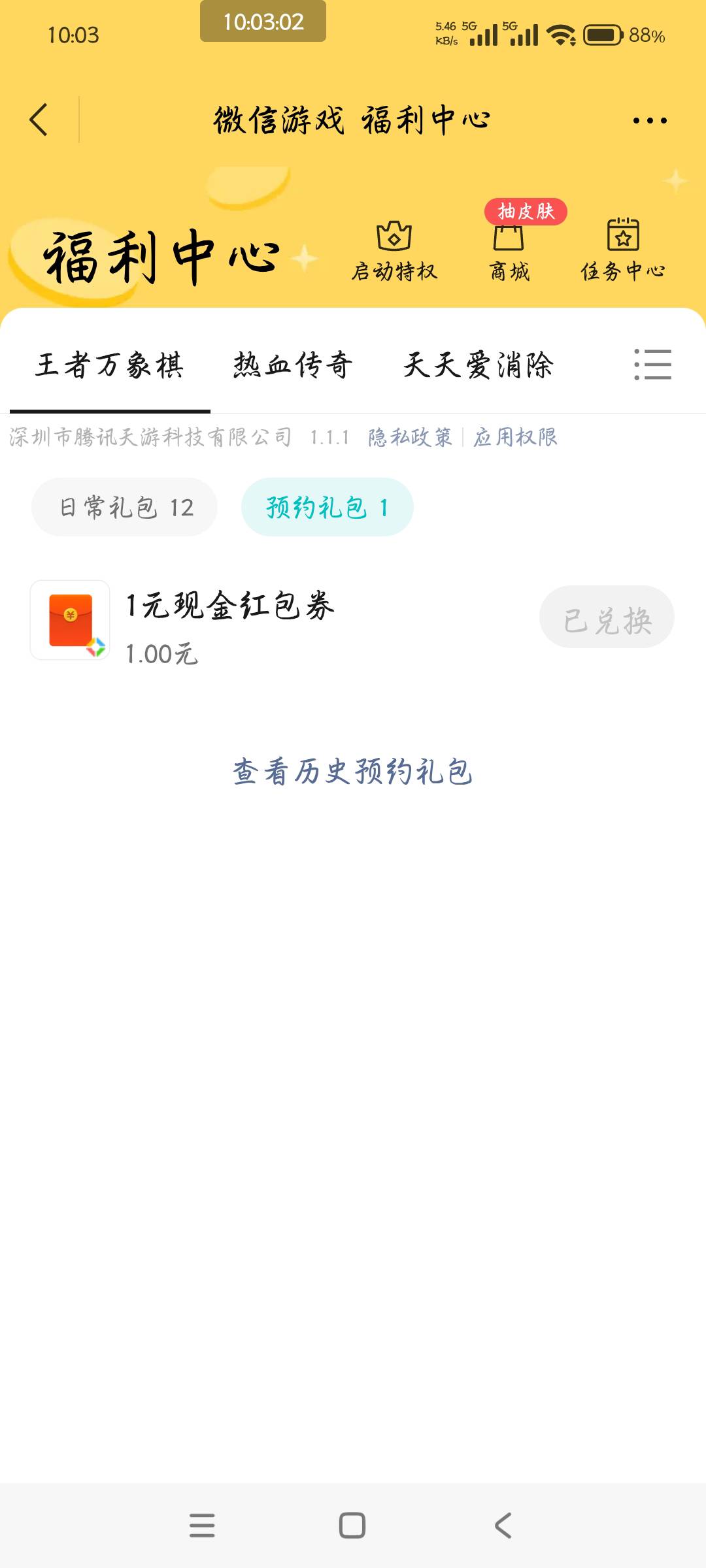The height and width of the screenshot is (1568, 706).
Task: Tap the 已兑换 redeemed button
Action: 607,617
